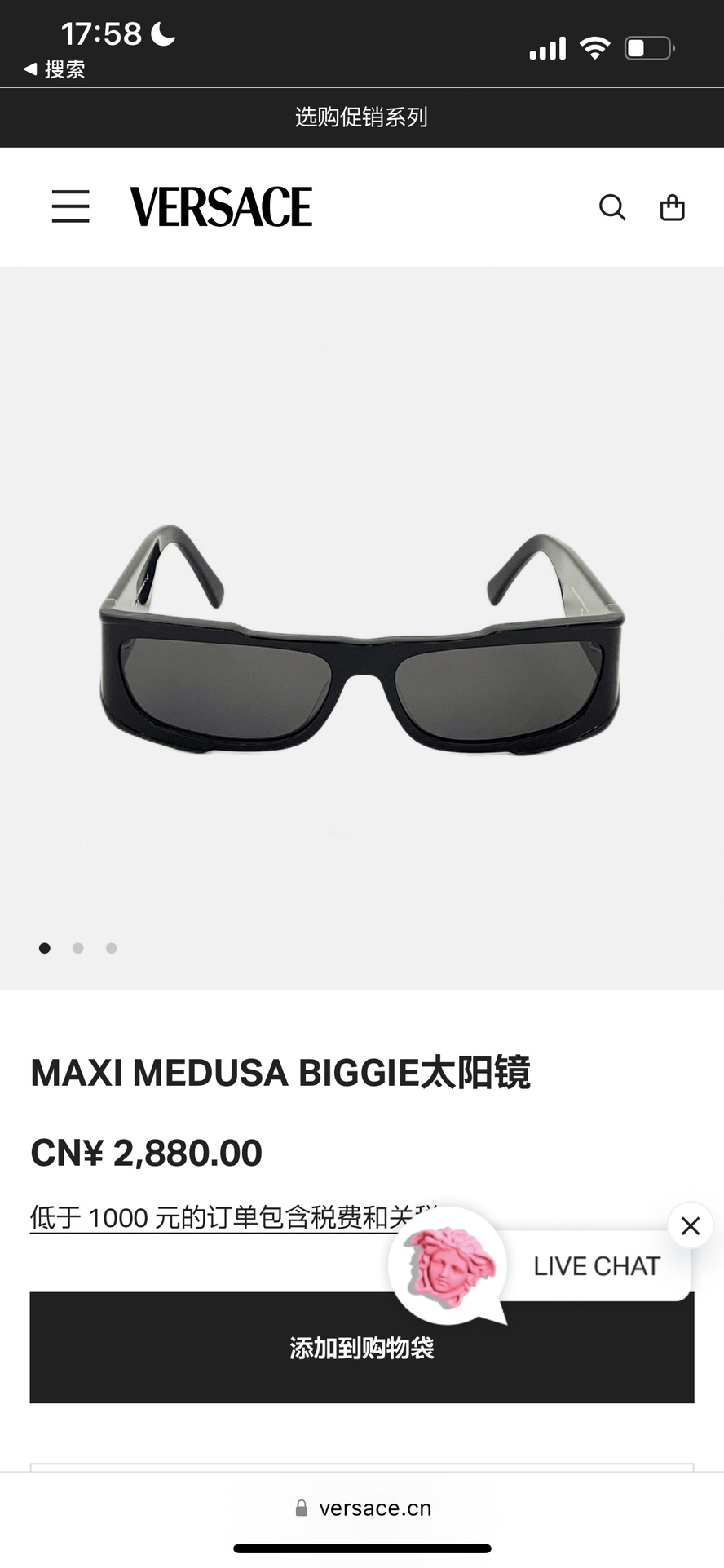The height and width of the screenshot is (1568, 724).
Task: Tap the search magnifier icon
Action: 612,207
